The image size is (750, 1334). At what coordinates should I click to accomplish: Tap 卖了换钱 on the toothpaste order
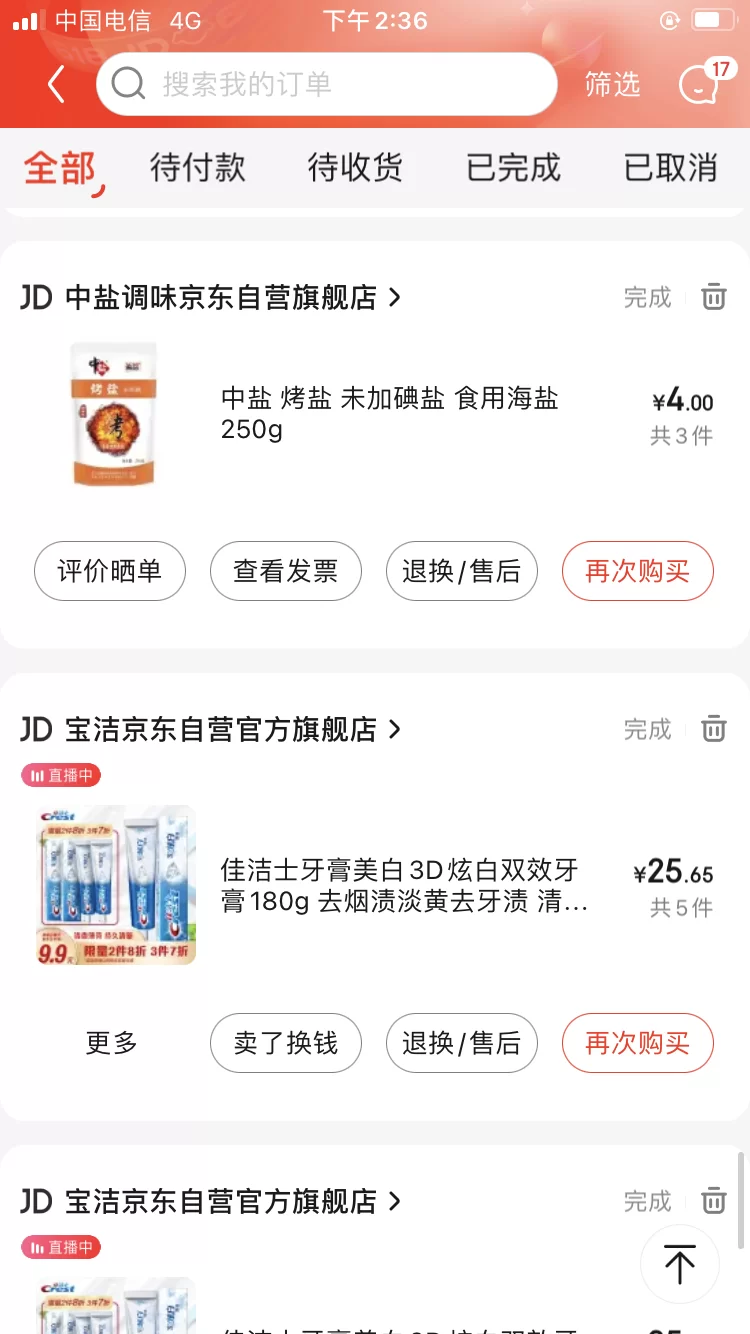click(285, 1043)
